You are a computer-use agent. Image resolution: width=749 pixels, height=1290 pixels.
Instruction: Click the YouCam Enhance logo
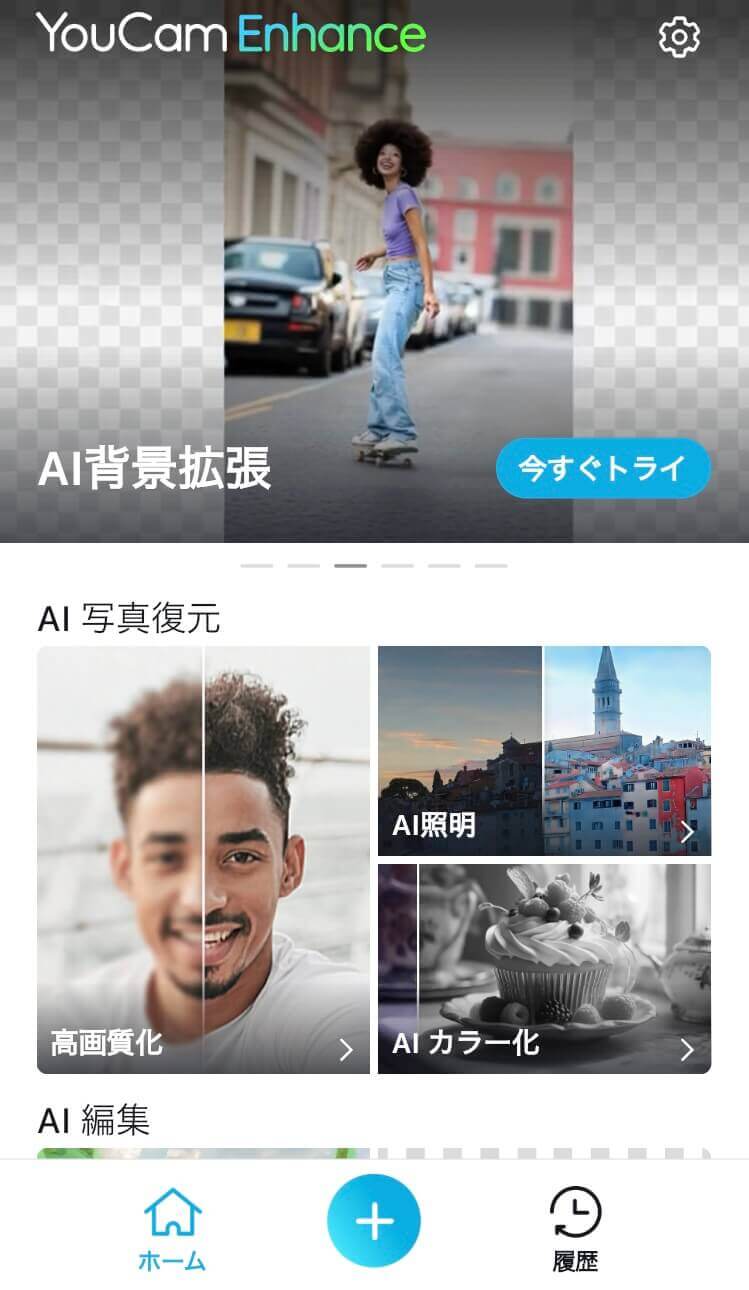230,33
